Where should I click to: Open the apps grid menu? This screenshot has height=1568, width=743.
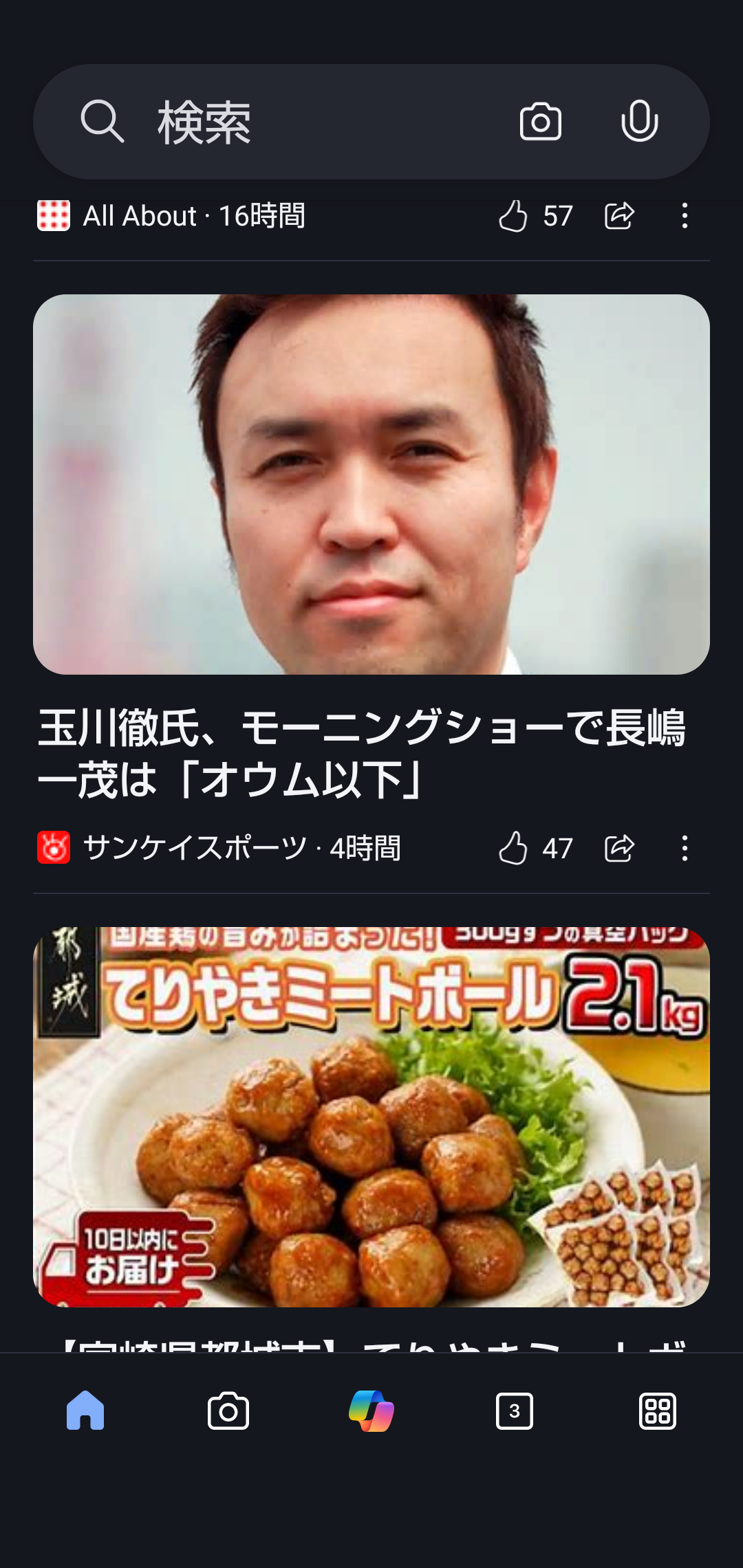pyautogui.click(x=658, y=1411)
